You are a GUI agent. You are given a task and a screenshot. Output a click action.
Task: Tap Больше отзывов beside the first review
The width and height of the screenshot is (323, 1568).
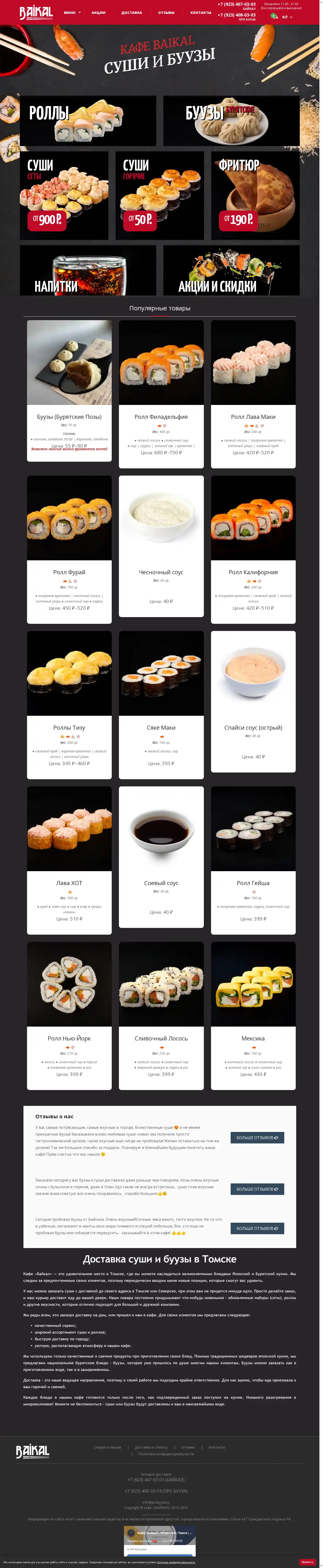tap(257, 1137)
